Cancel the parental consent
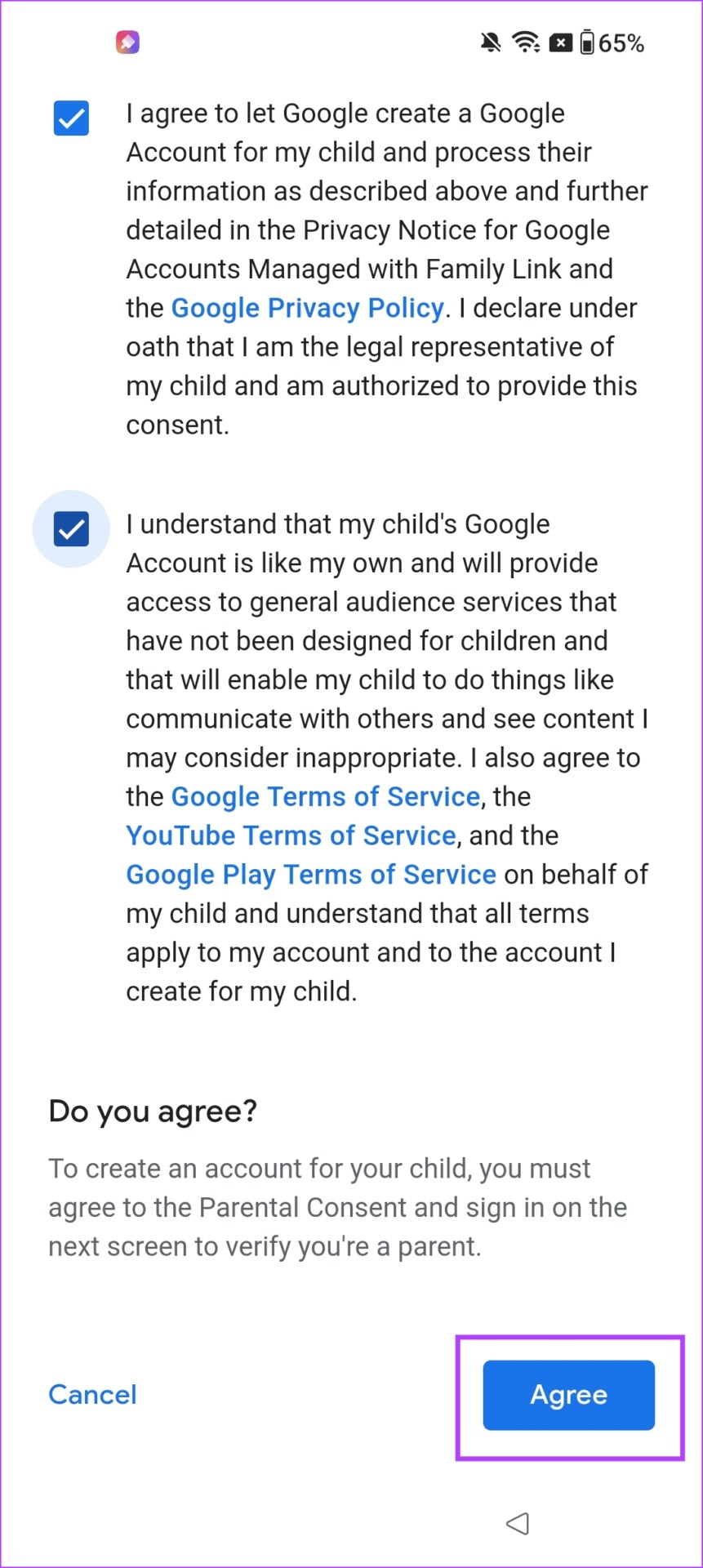Image resolution: width=703 pixels, height=1568 pixels. click(92, 1395)
